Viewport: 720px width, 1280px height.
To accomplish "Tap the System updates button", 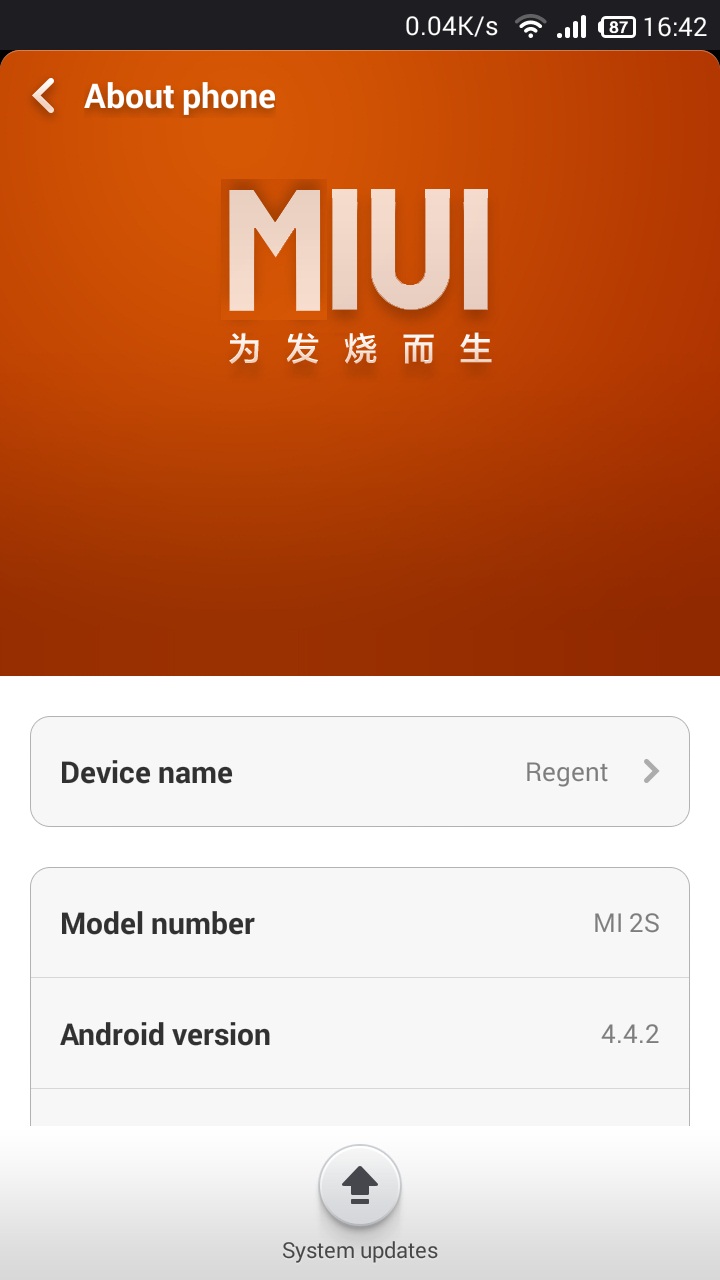I will point(360,1186).
